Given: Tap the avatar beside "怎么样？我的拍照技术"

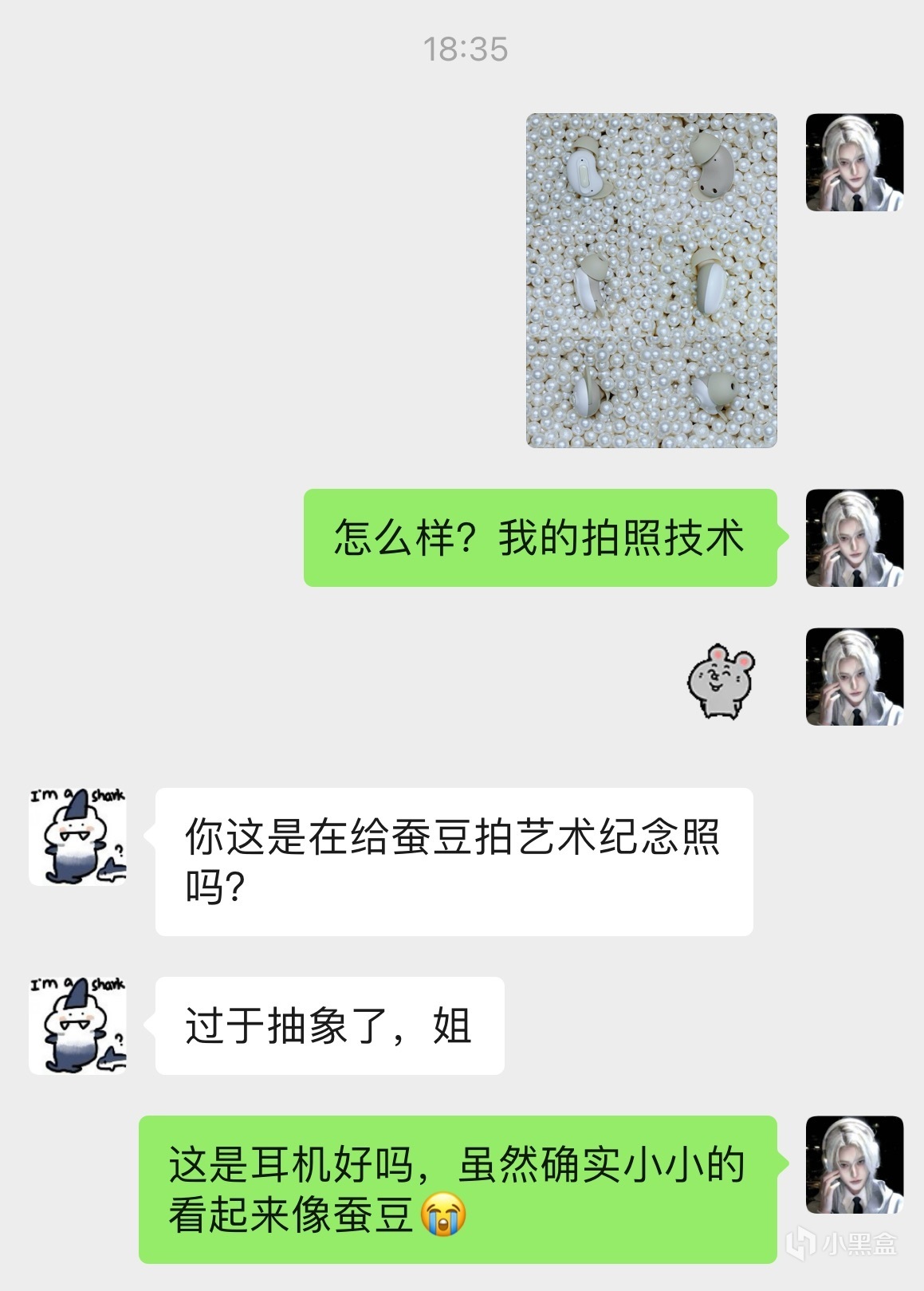Looking at the screenshot, I should coord(854,537).
